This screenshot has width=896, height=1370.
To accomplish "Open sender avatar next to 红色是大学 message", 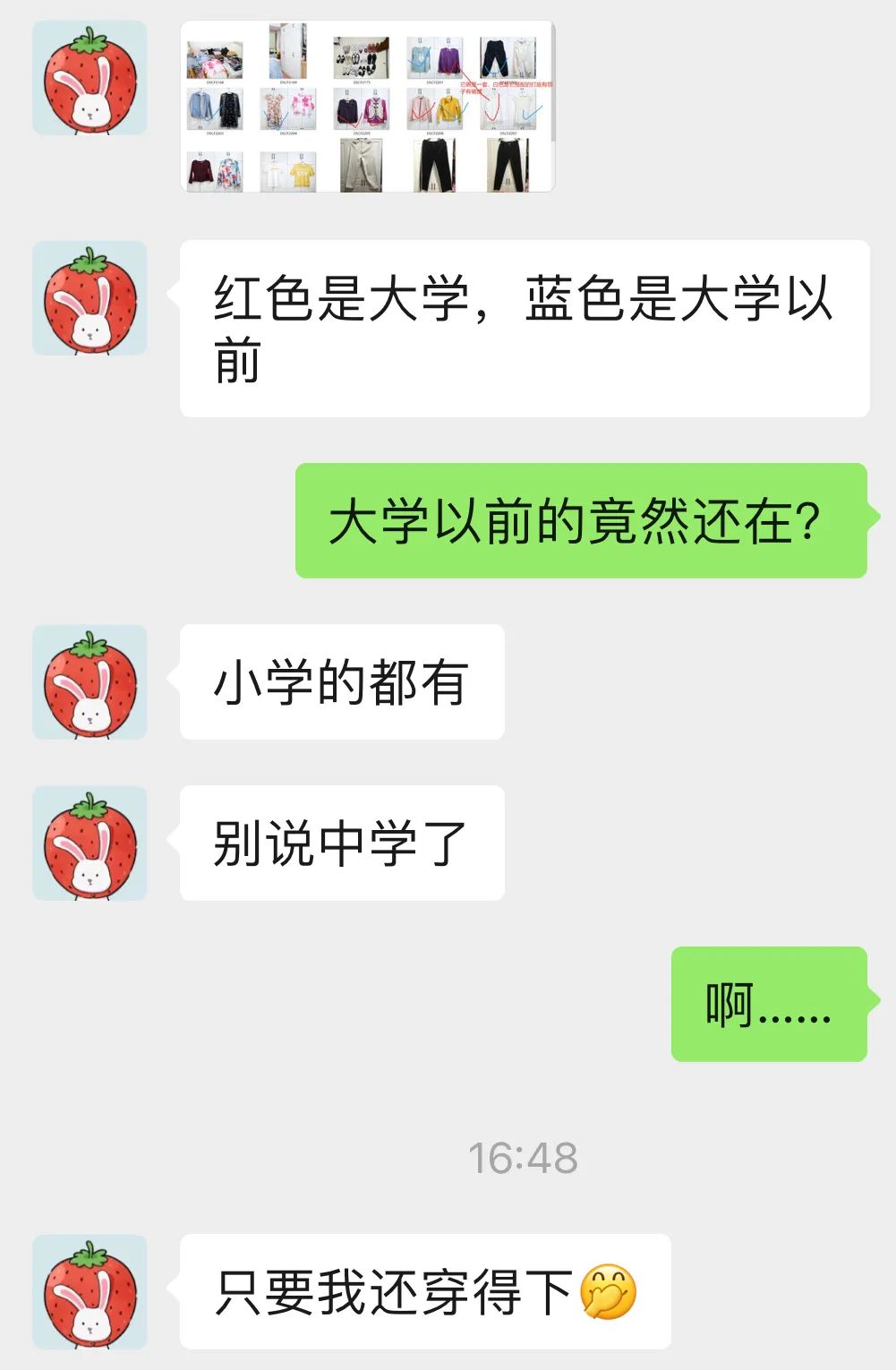I will click(90, 298).
